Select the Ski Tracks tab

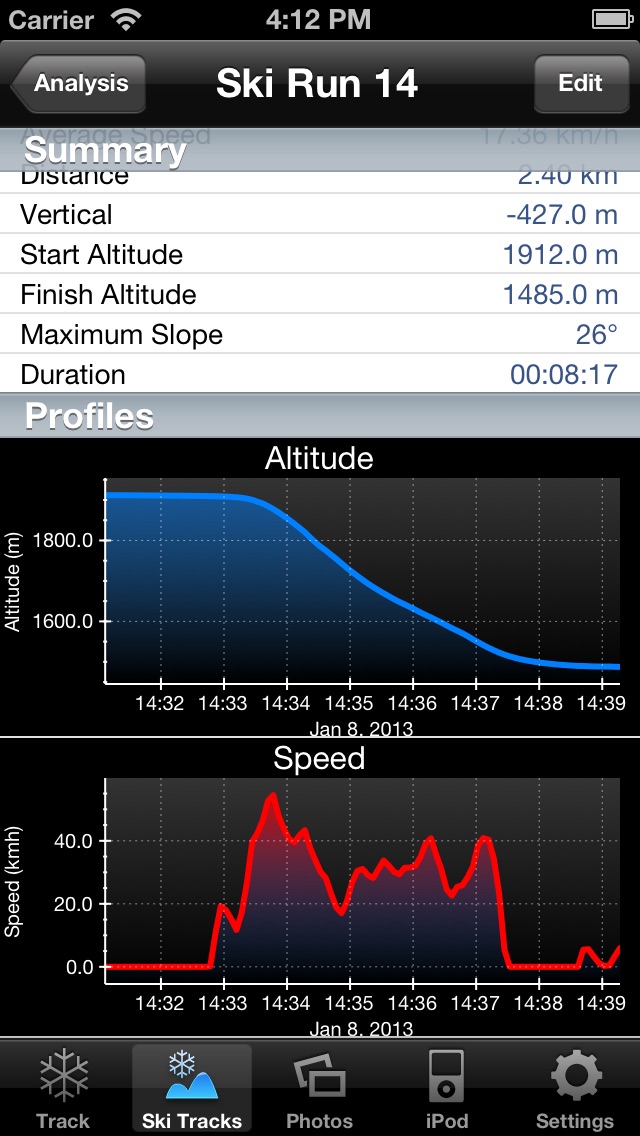tap(192, 1089)
